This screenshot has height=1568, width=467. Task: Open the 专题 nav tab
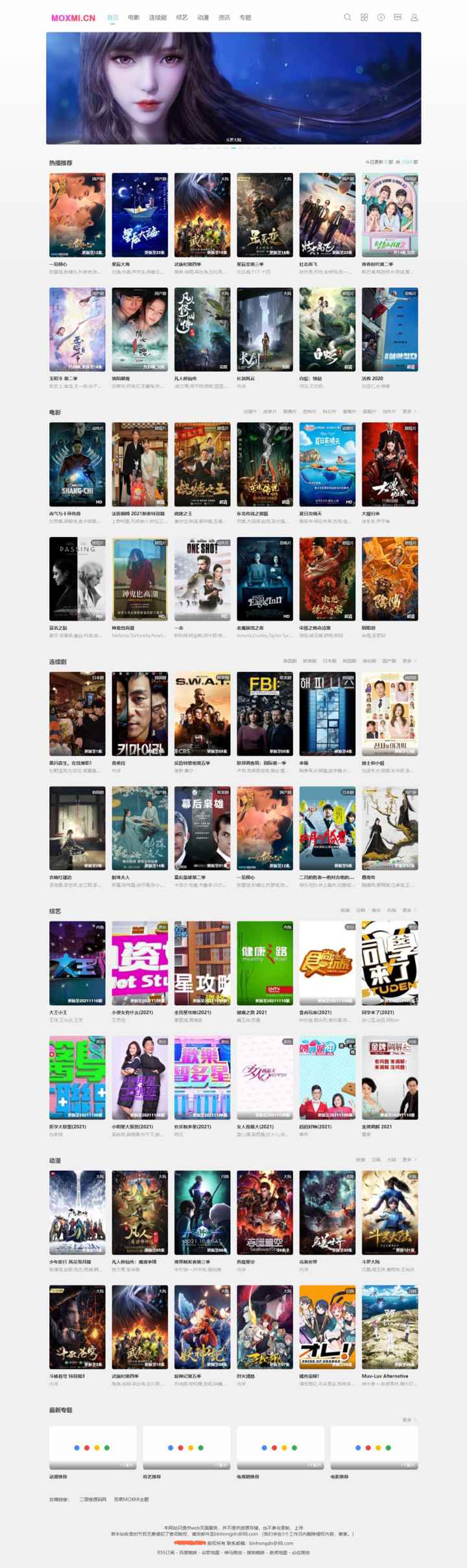click(245, 17)
